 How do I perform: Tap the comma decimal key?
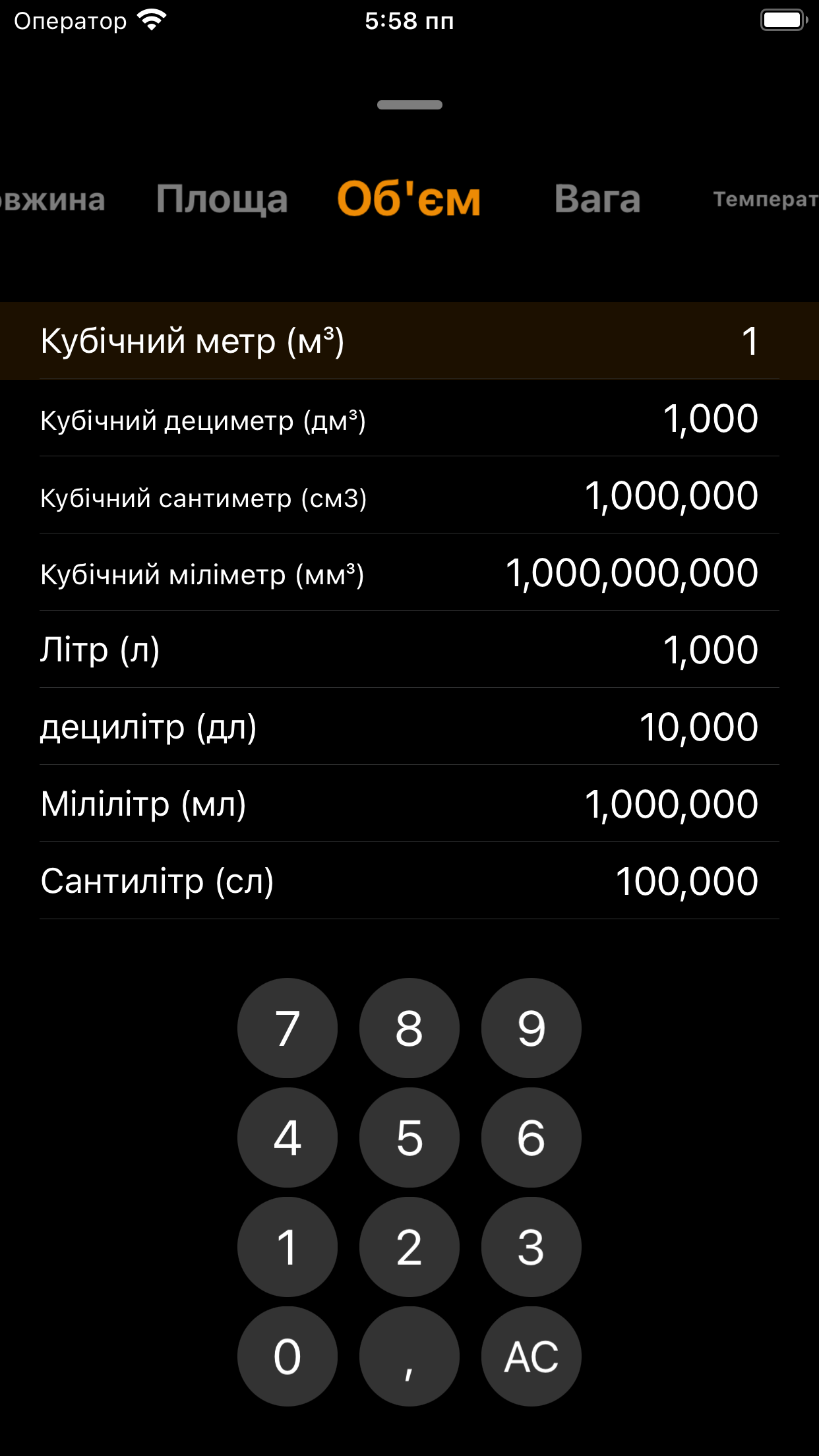(409, 1356)
